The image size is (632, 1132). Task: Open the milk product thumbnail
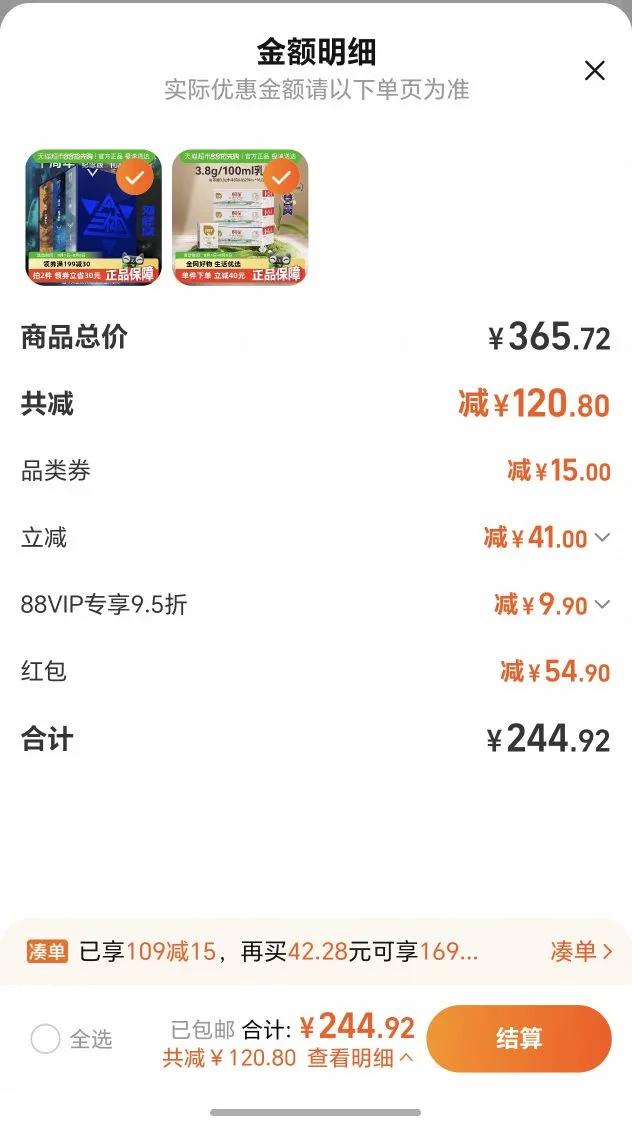[240, 217]
